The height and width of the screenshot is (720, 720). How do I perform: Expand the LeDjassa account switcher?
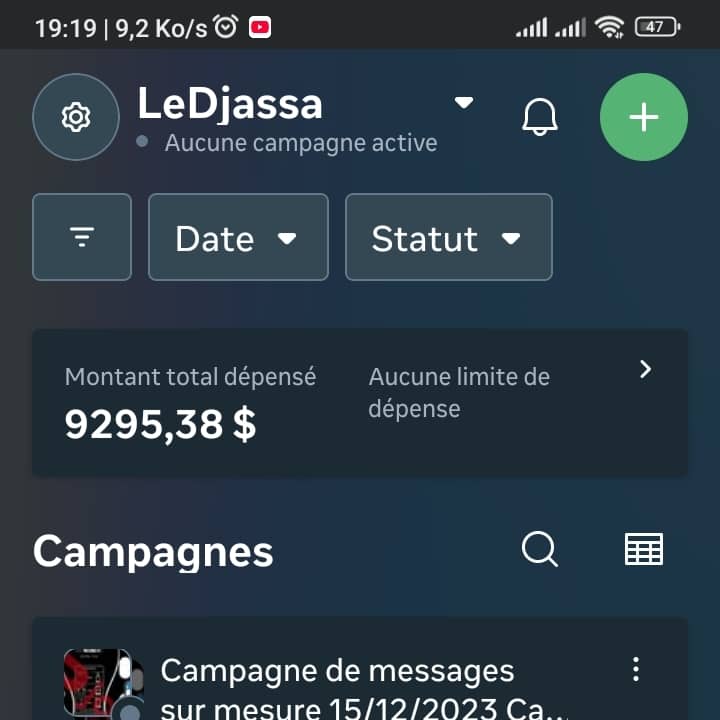(x=463, y=103)
